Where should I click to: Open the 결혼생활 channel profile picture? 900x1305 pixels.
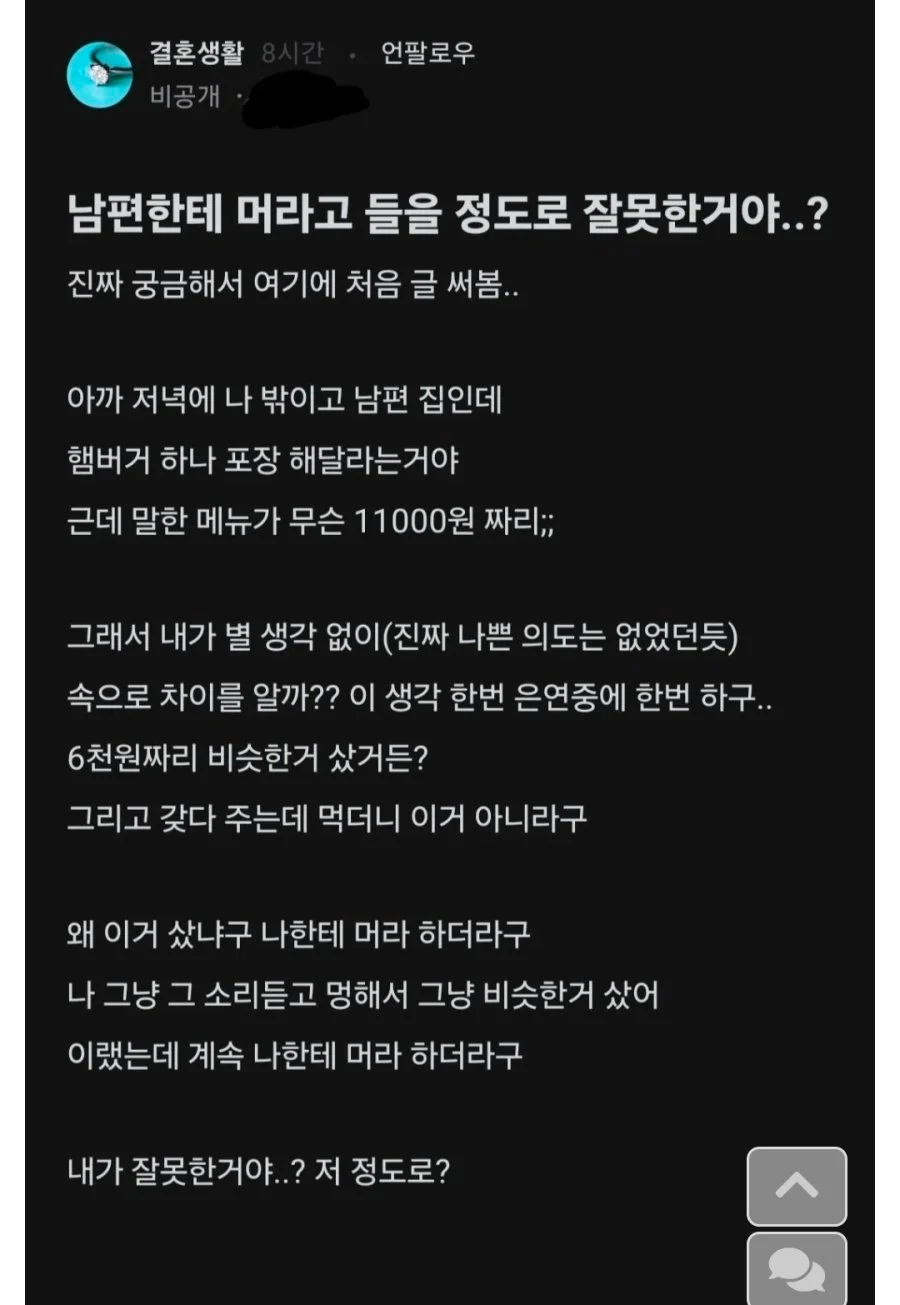click(100, 75)
